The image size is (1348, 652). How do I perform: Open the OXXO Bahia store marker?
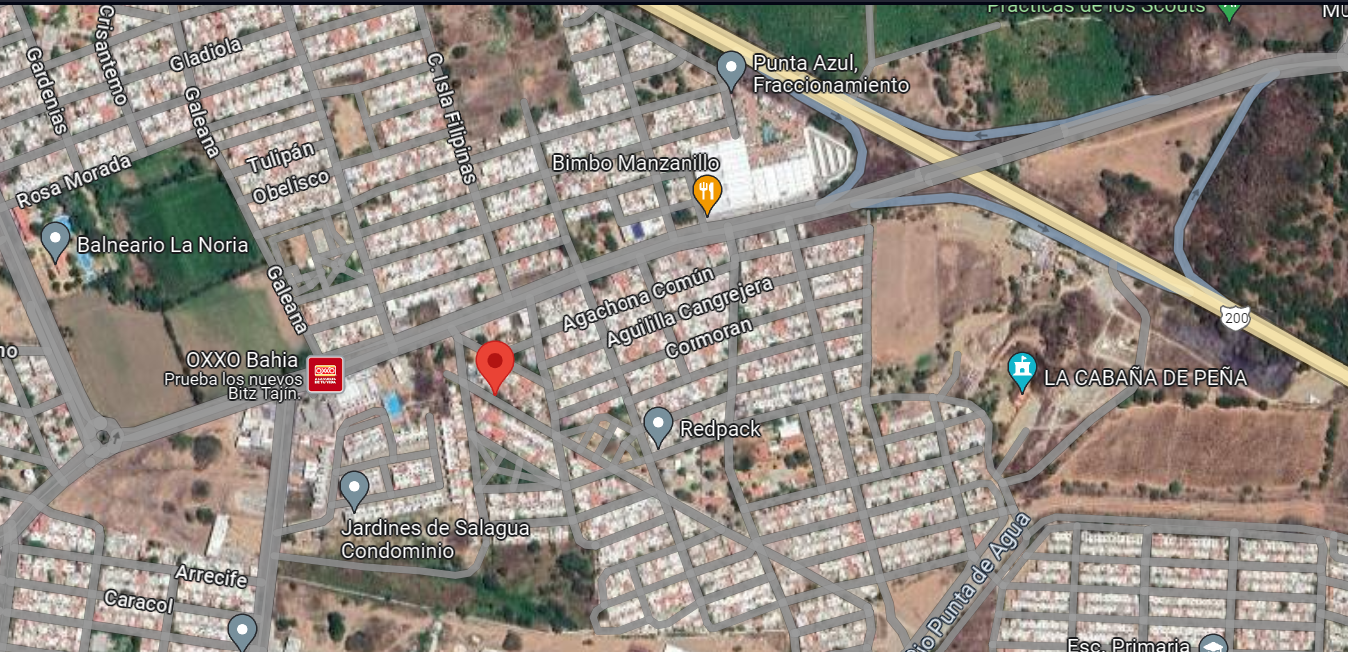[325, 374]
